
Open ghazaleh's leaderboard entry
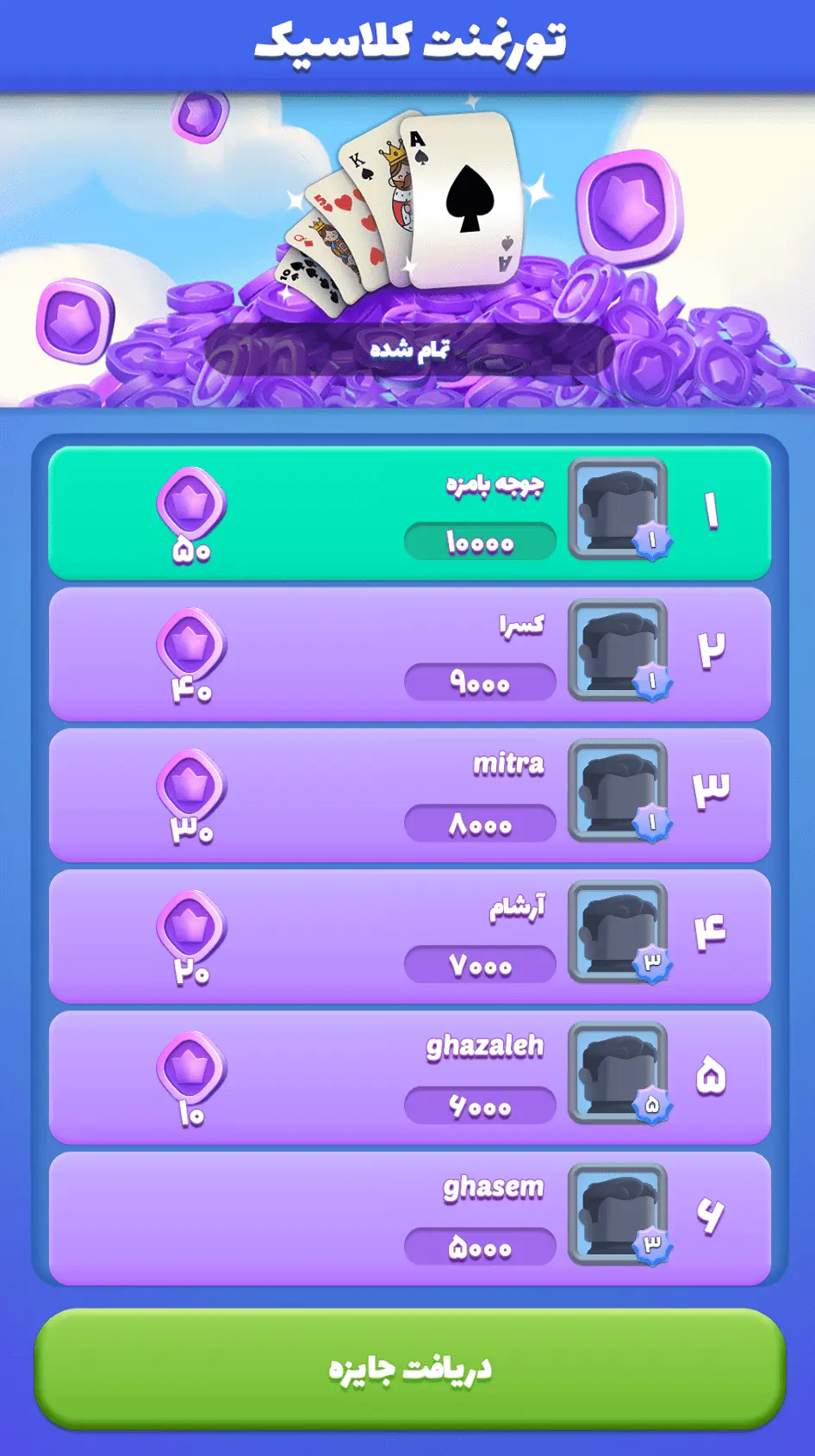click(409, 1078)
